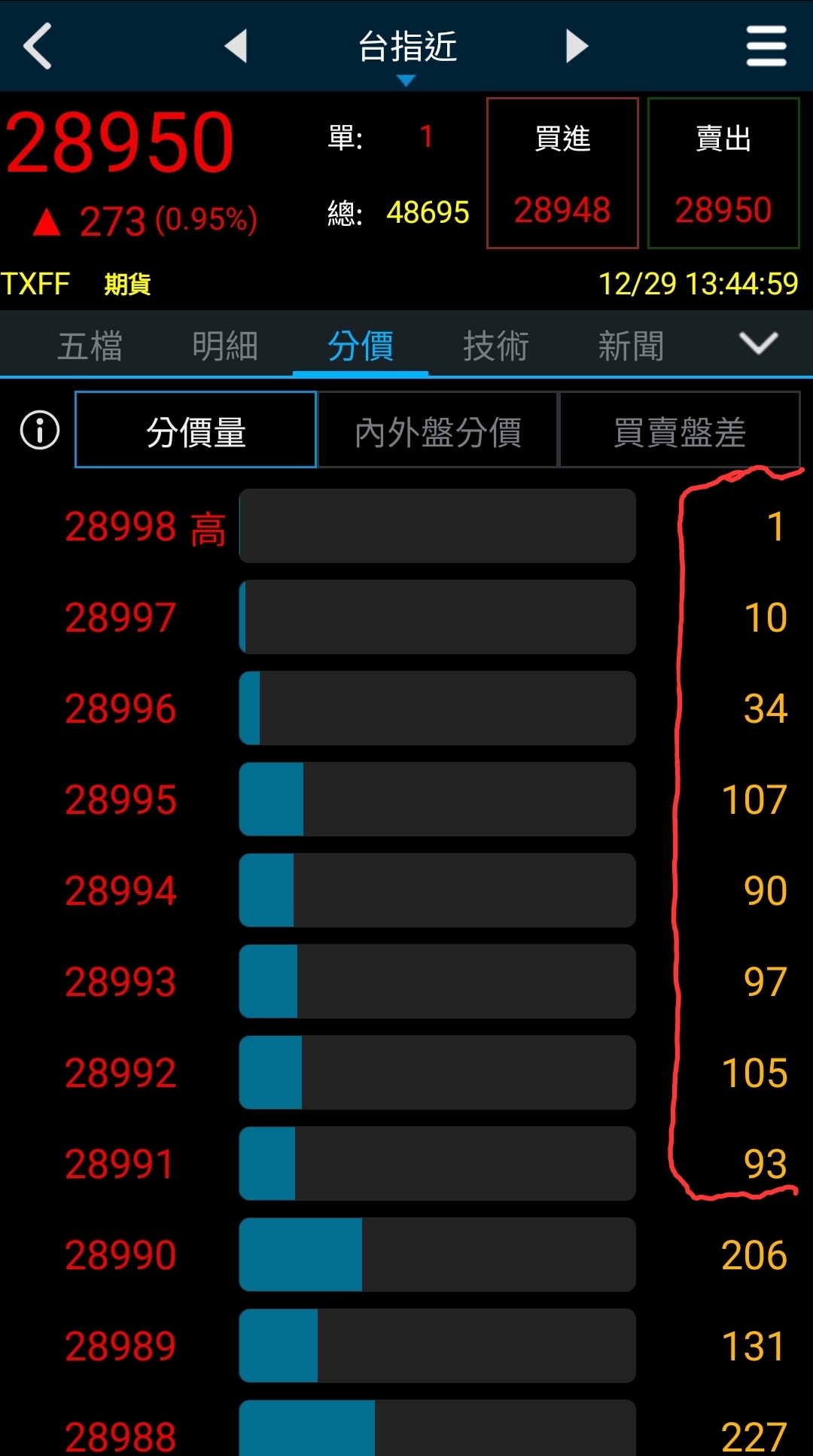Select the 分價 tab

[361, 346]
